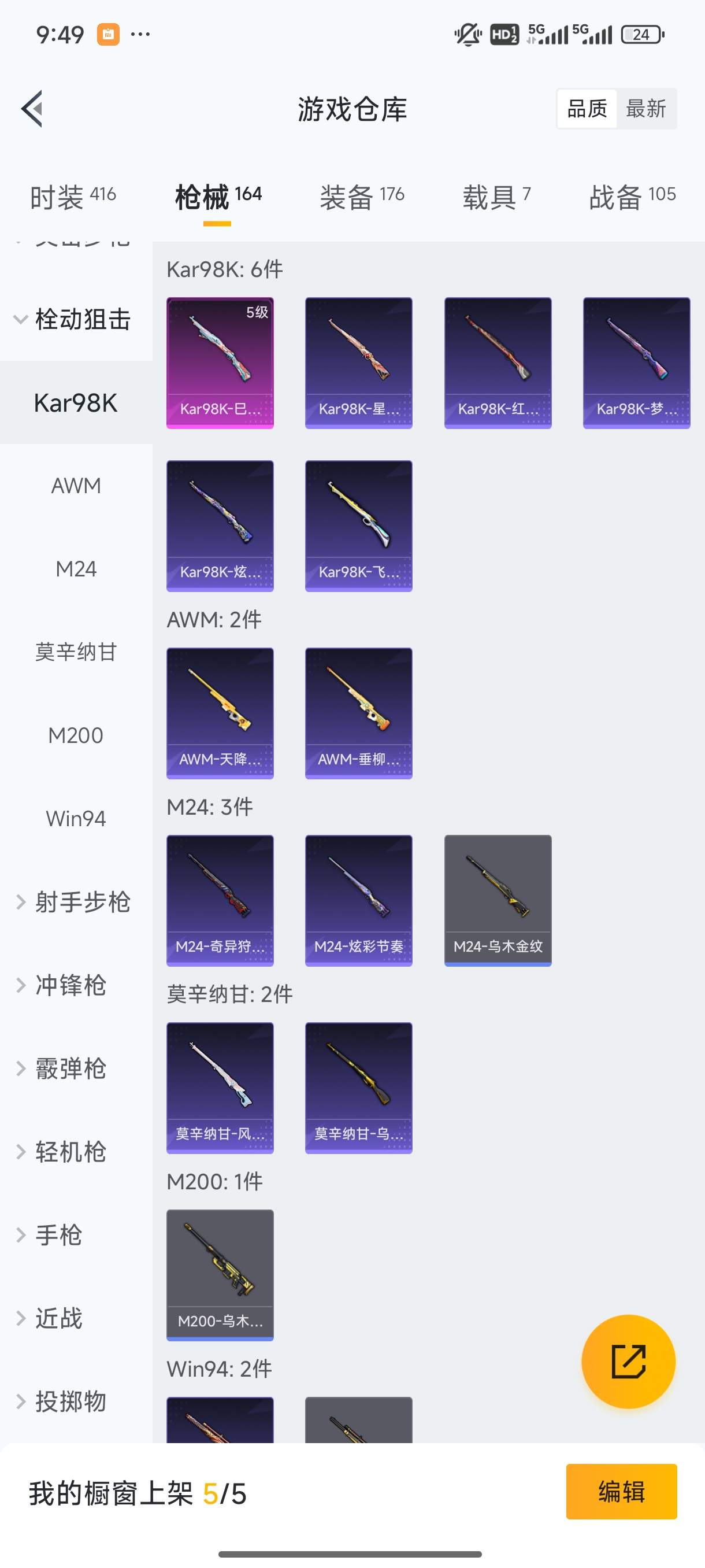Tap the share/export floating icon
The image size is (705, 1568).
pyautogui.click(x=628, y=1362)
